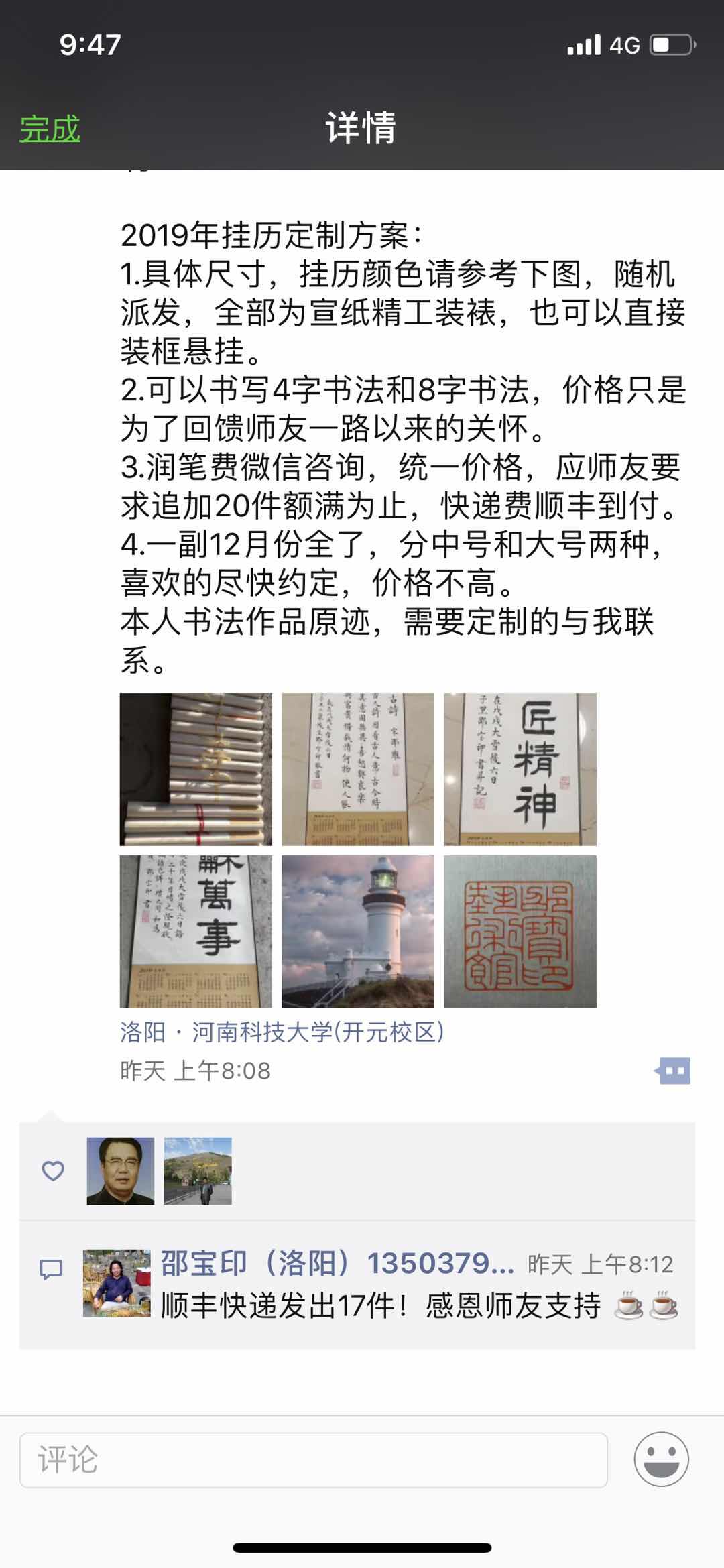Viewport: 724px width, 1568px height.
Task: View the 萬事 calligraphy photo
Action: point(196,931)
